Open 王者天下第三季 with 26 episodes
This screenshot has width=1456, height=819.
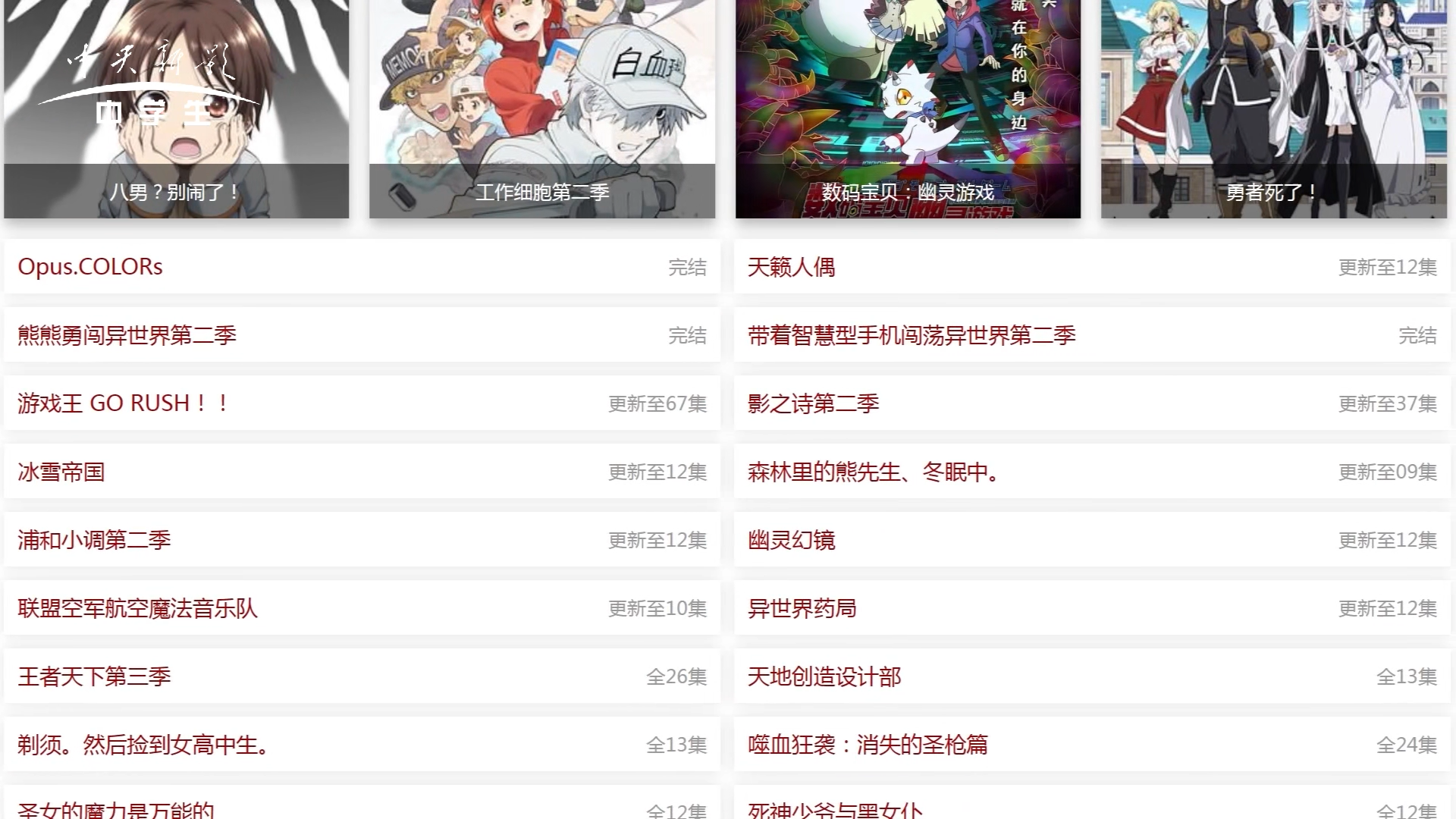(x=94, y=676)
